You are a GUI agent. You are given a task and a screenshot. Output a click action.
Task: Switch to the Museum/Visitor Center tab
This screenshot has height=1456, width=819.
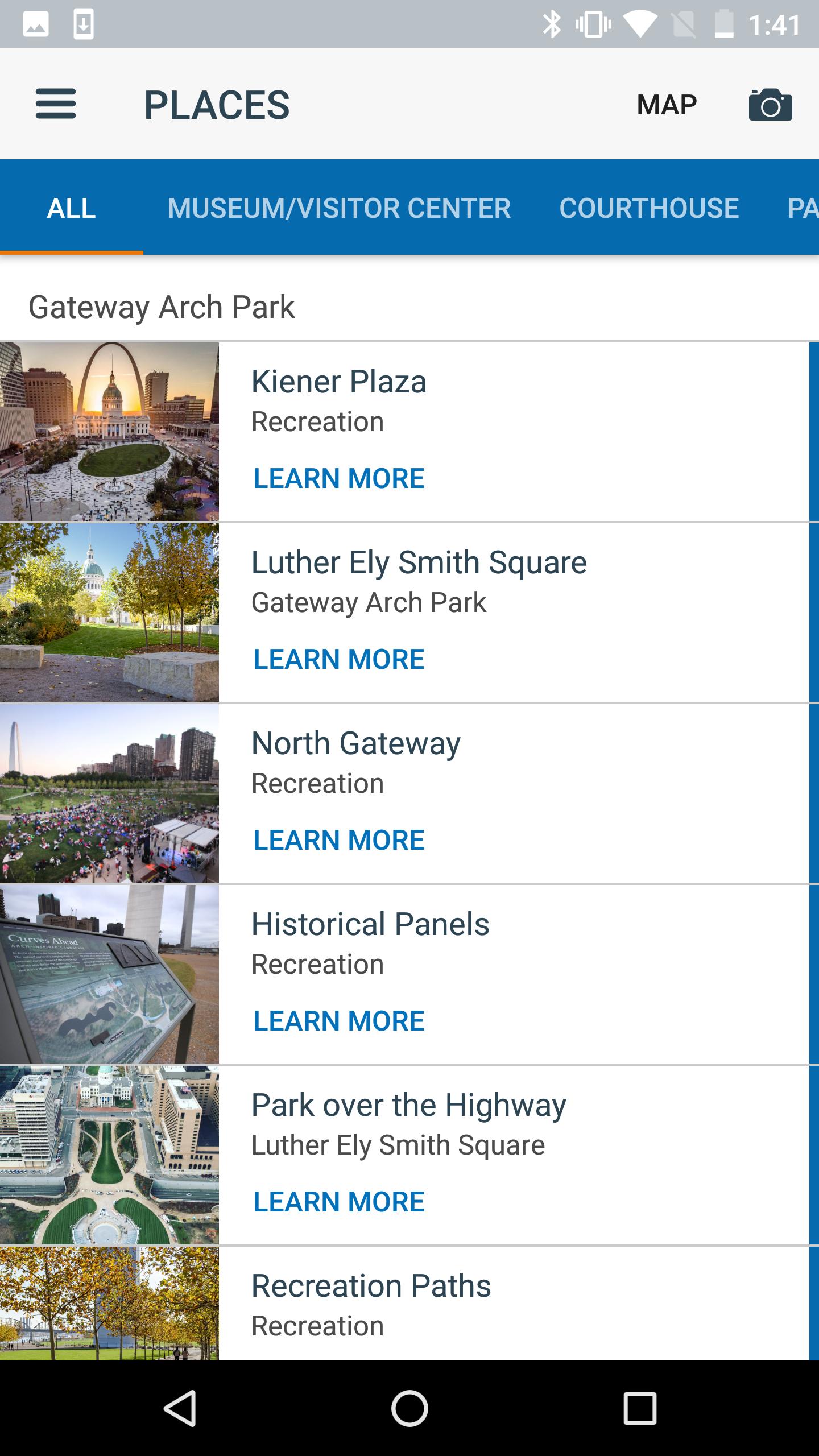(339, 208)
